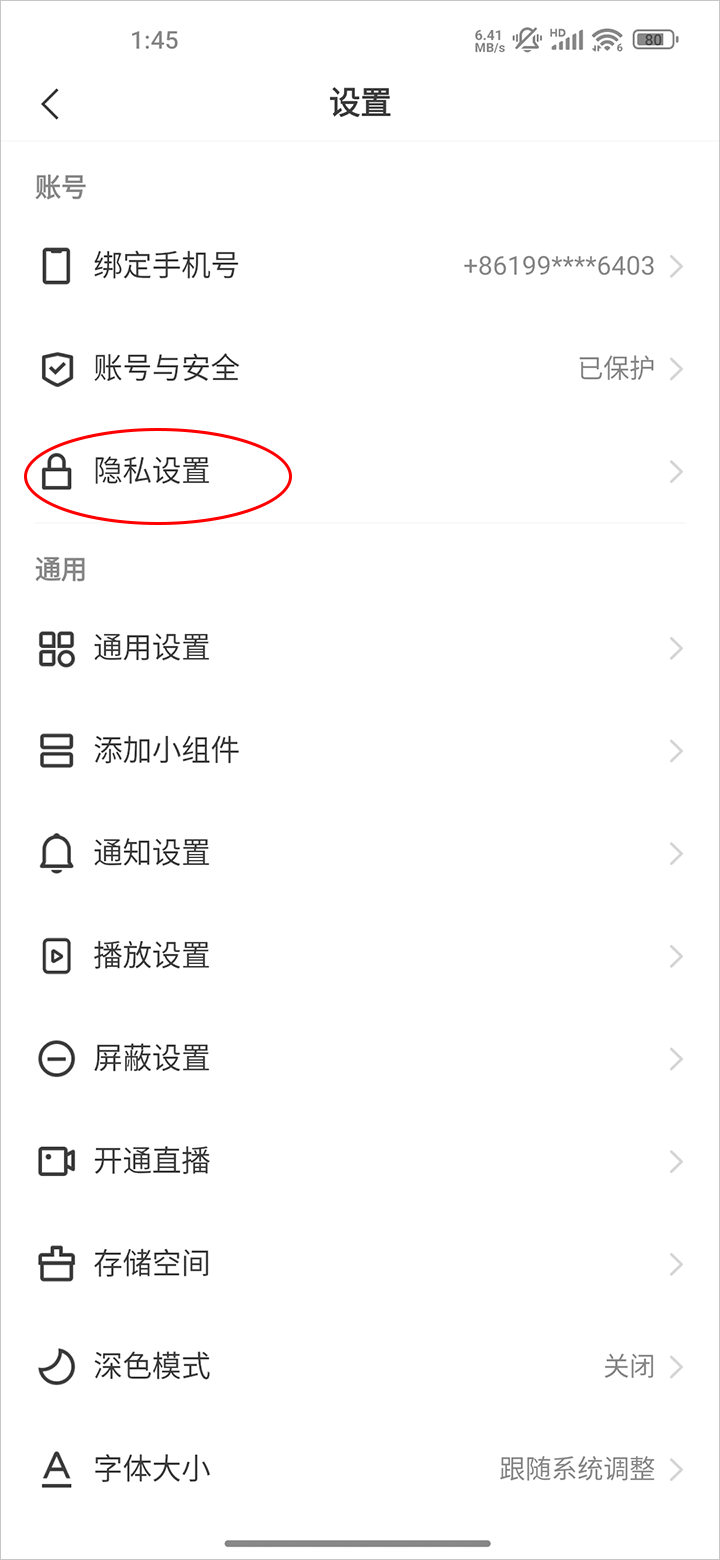Open 字体大小 font size setting
The image size is (720, 1560).
[360, 1469]
